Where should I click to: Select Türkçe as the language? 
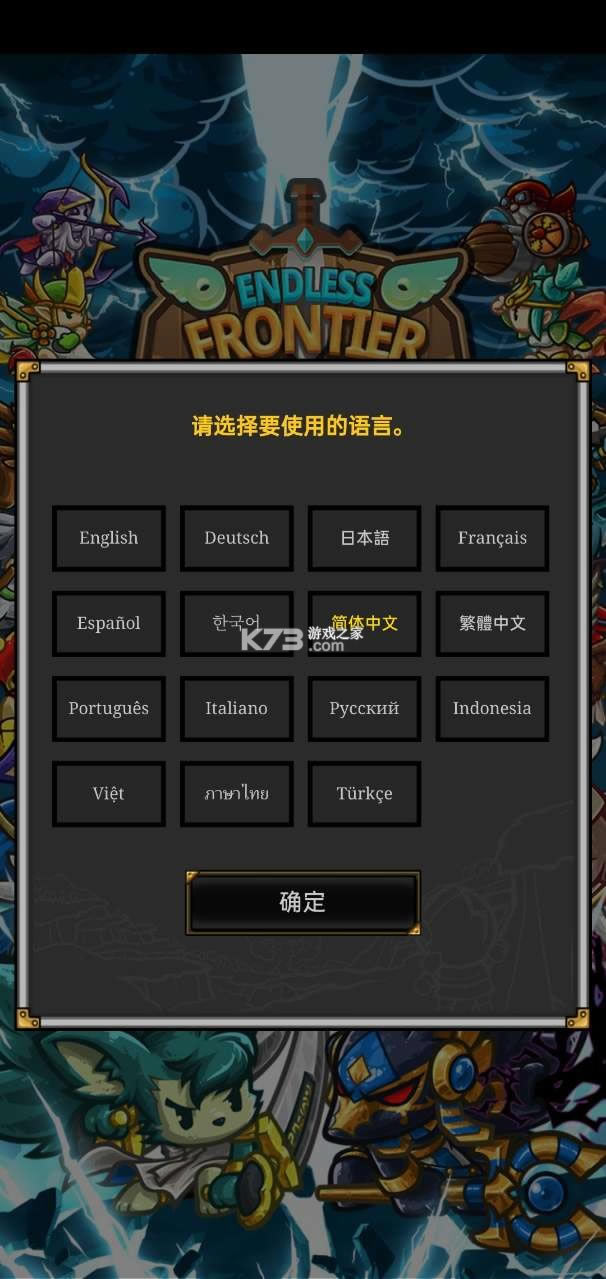[x=365, y=793]
